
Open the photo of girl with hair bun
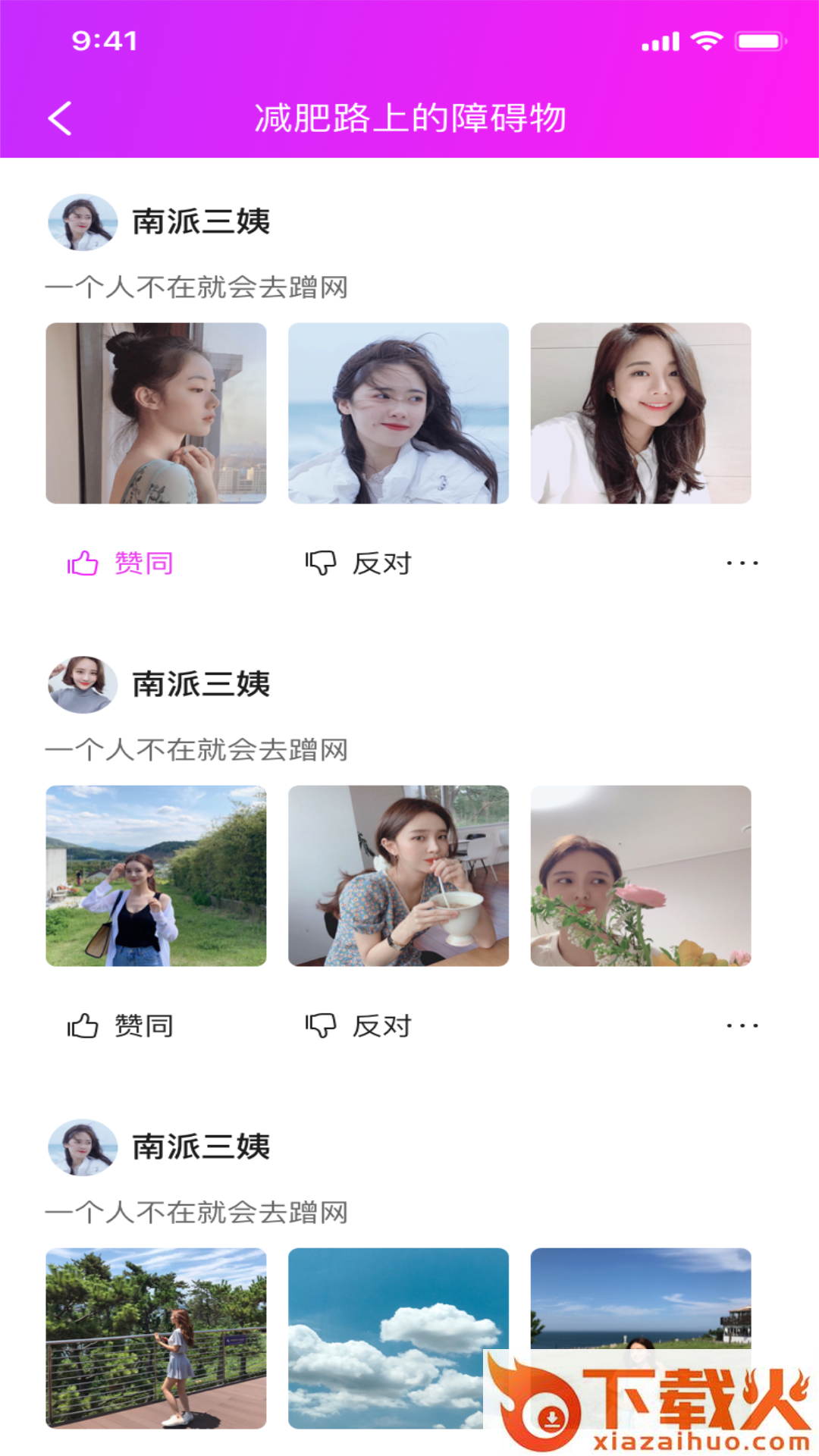[x=156, y=413]
